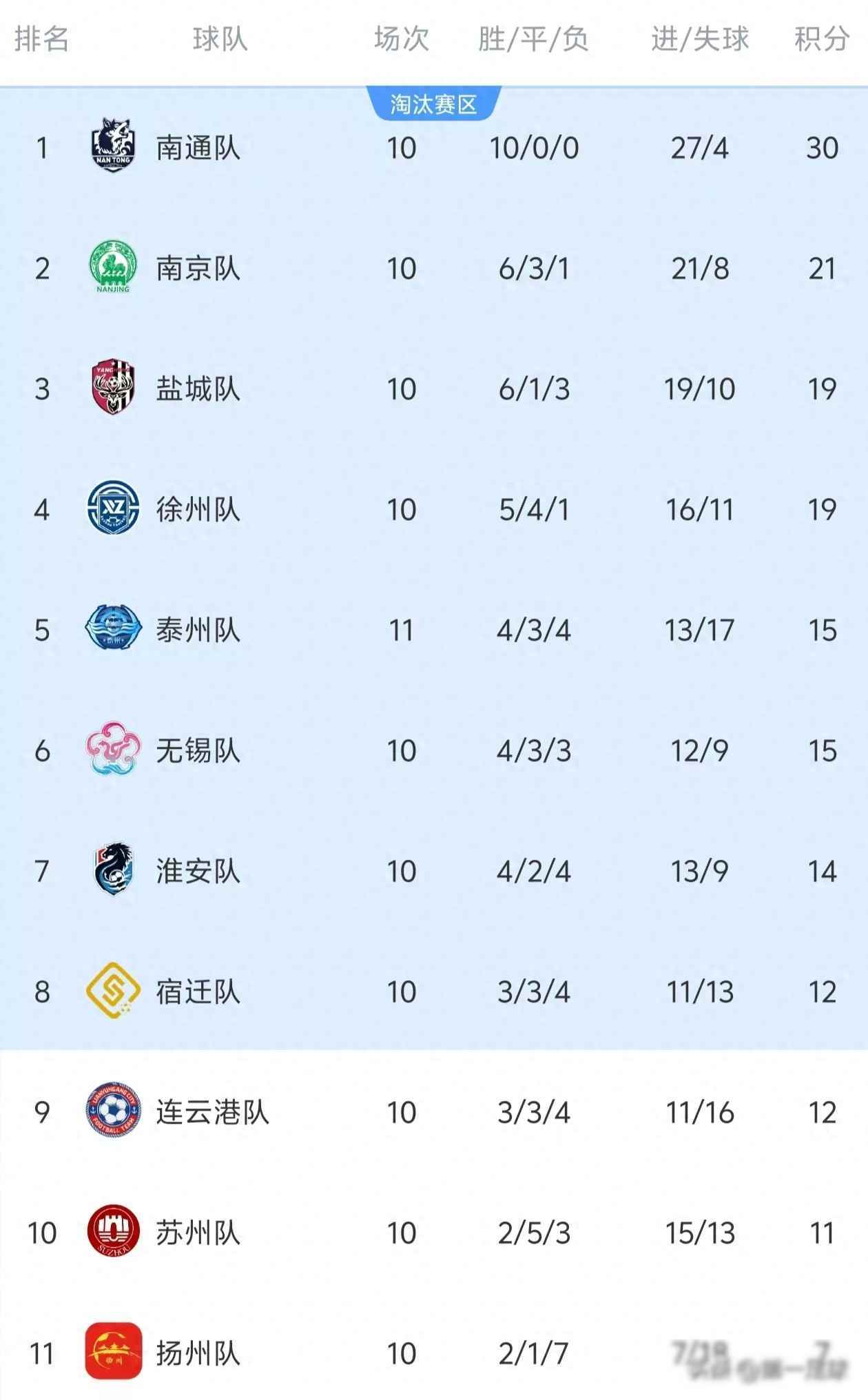Open the 南京队 team row
This screenshot has height=1400, width=868.
click(x=198, y=269)
